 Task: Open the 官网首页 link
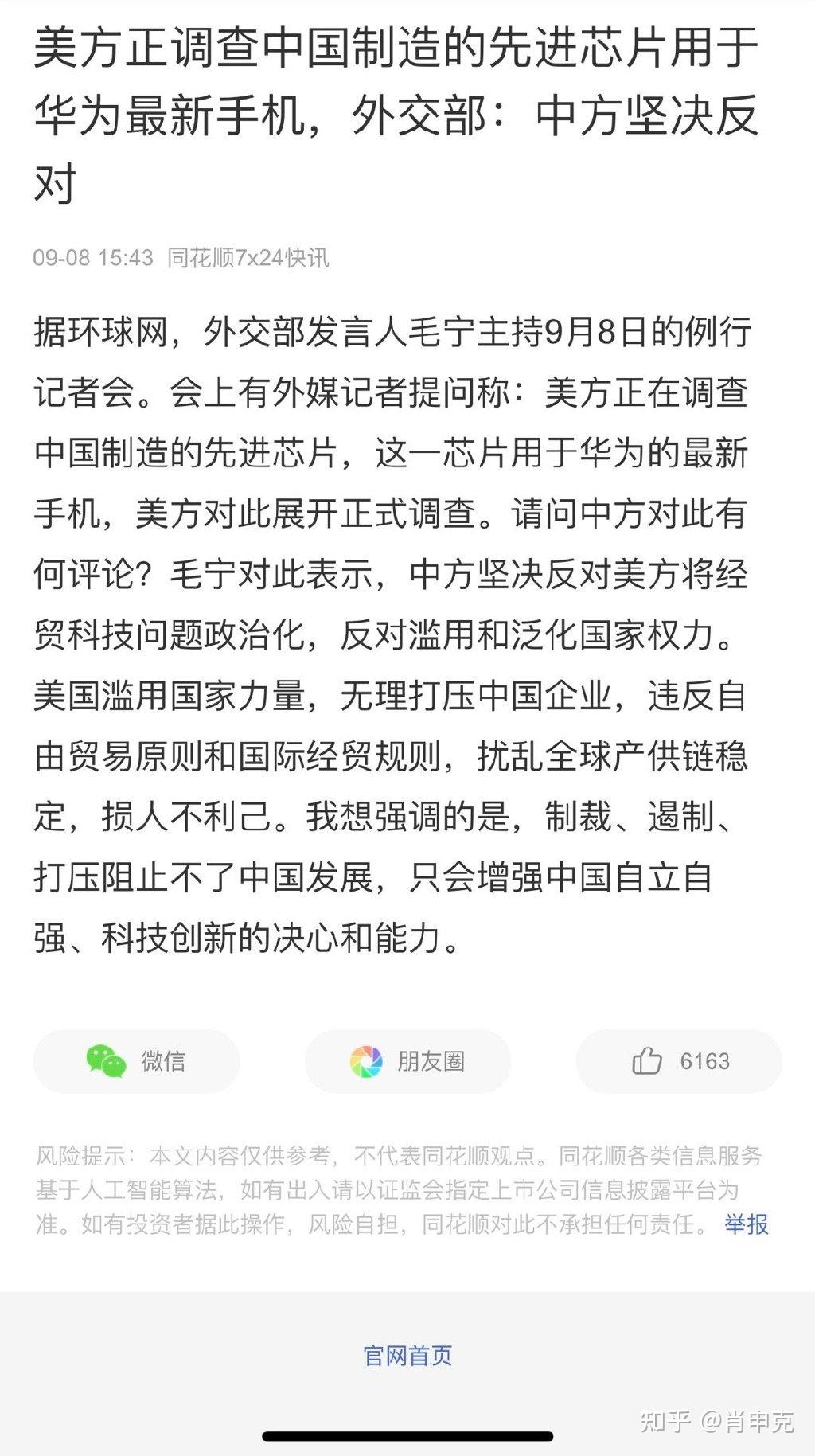point(407,1355)
